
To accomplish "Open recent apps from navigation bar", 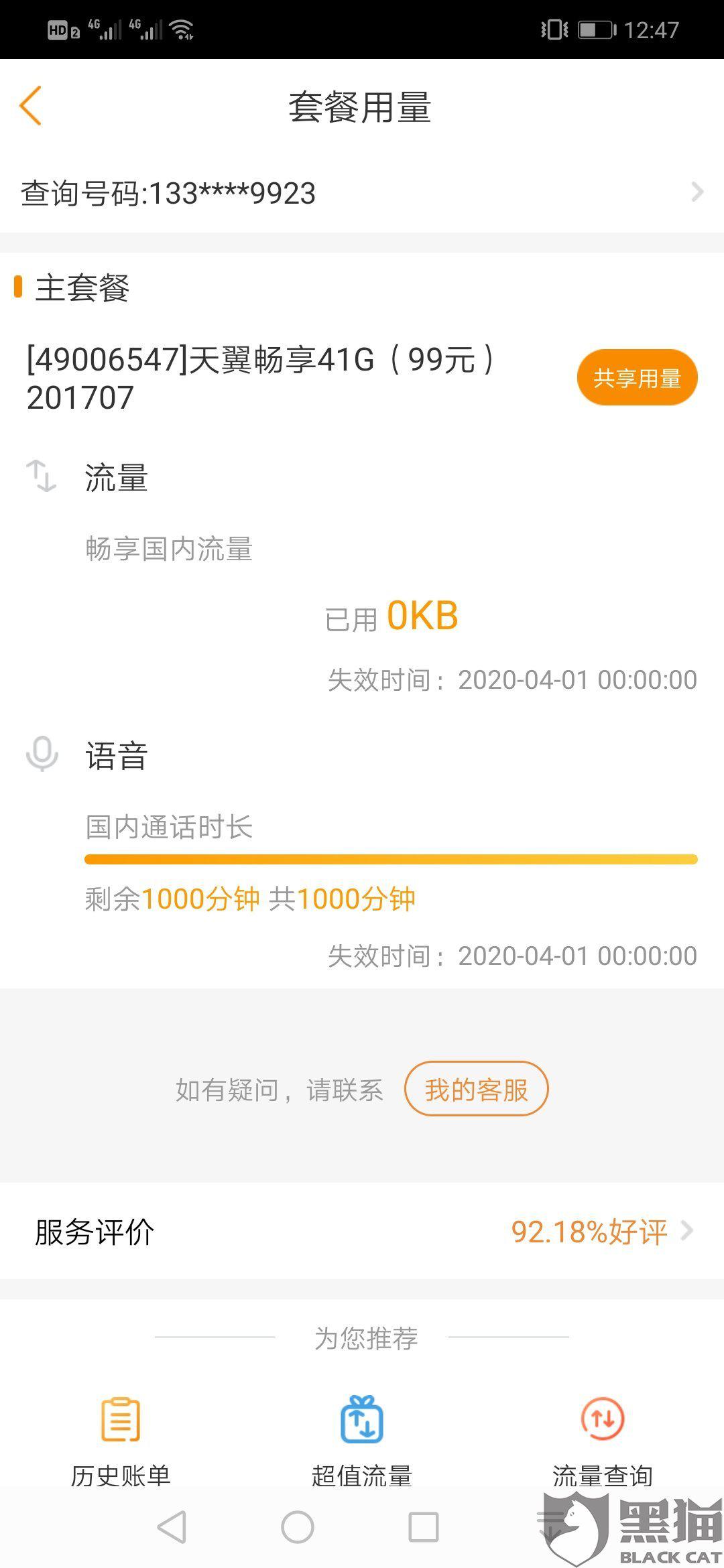I will pyautogui.click(x=424, y=1527).
